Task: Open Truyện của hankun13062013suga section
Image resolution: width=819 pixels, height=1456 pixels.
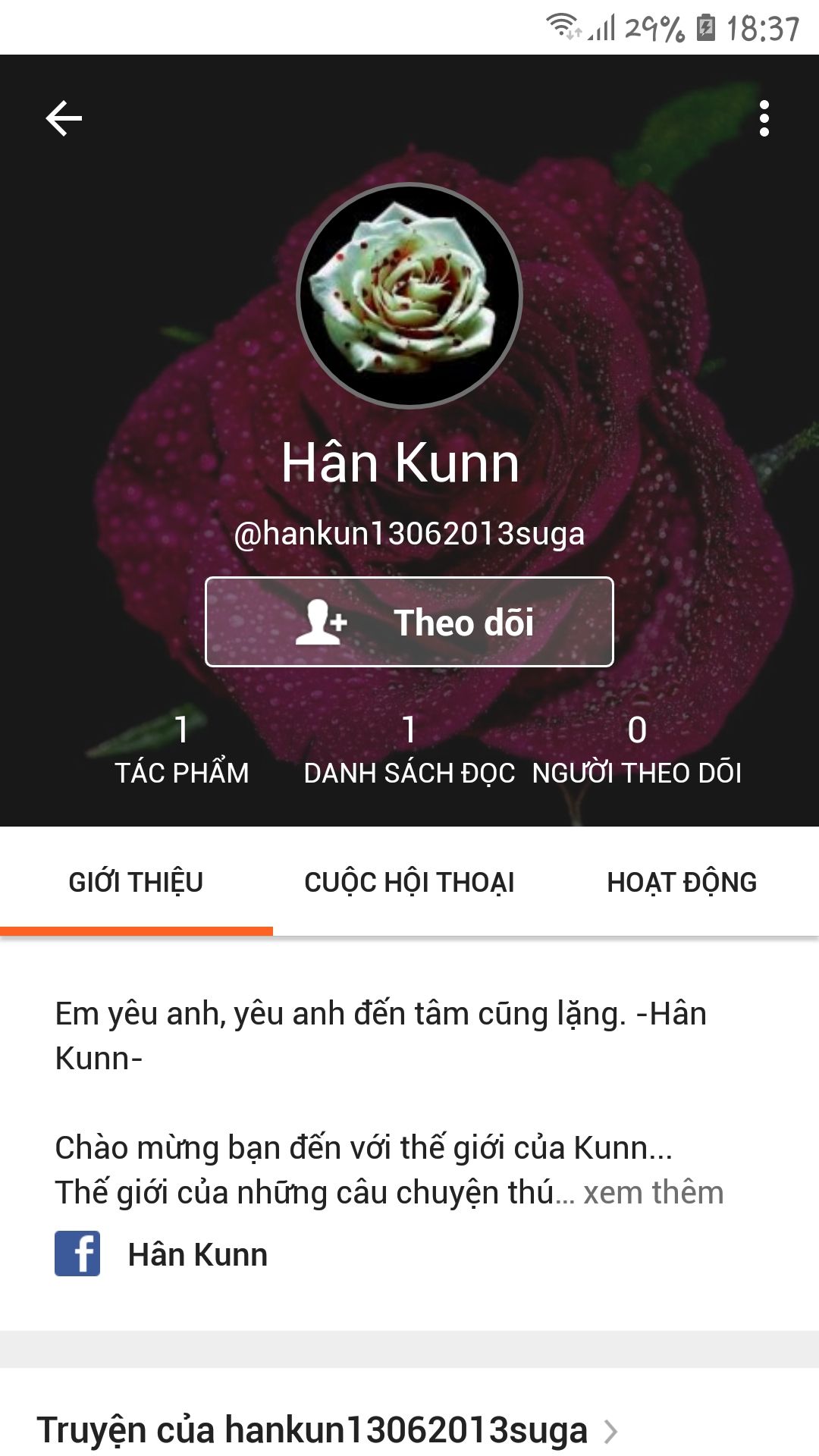Action: click(x=326, y=1430)
